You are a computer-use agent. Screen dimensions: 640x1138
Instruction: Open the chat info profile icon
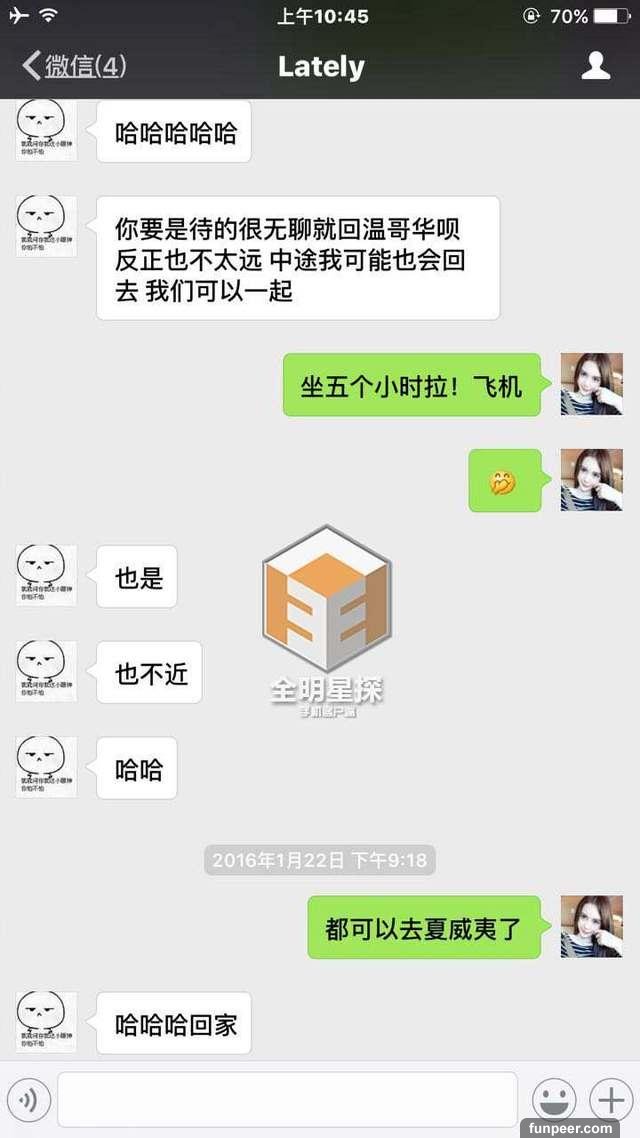point(596,66)
